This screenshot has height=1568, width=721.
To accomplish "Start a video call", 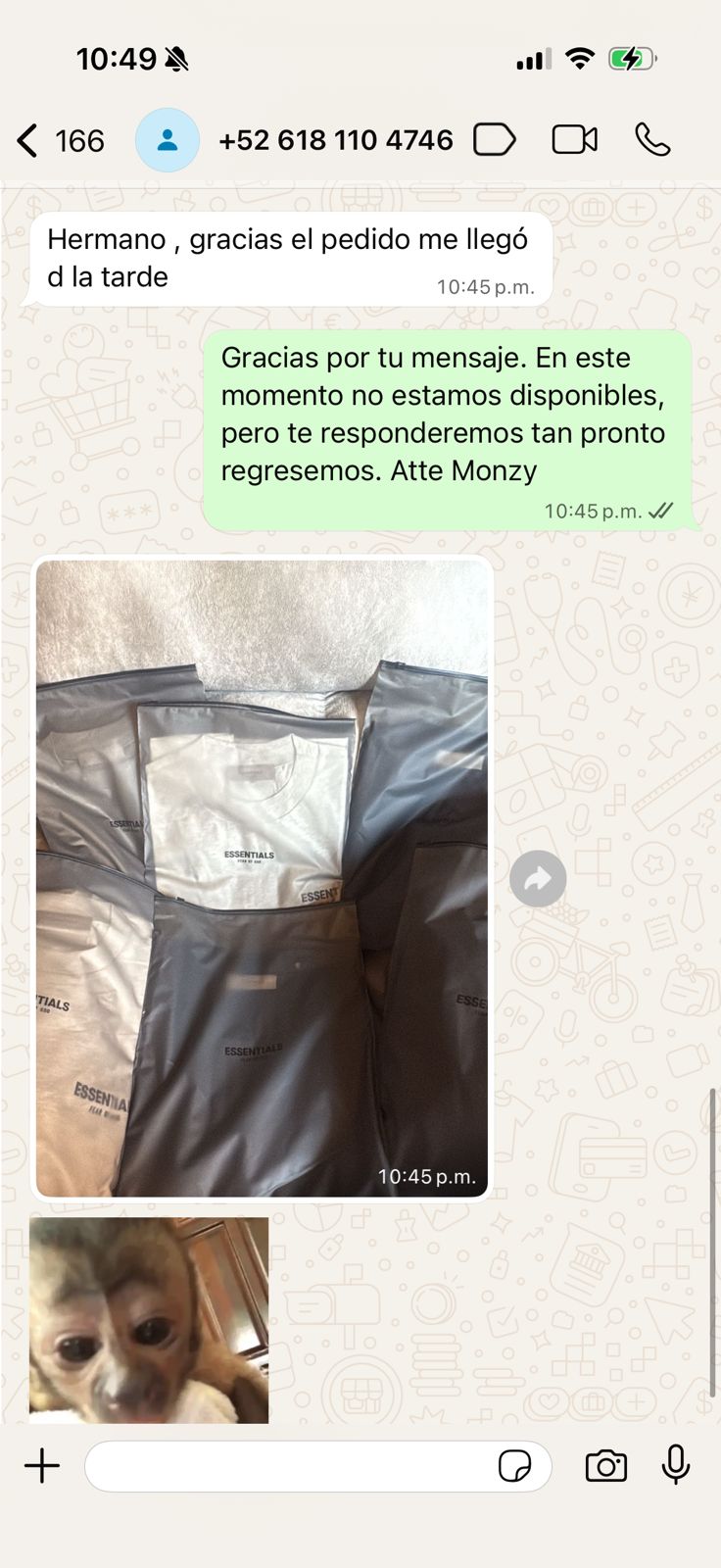I will coord(575,140).
